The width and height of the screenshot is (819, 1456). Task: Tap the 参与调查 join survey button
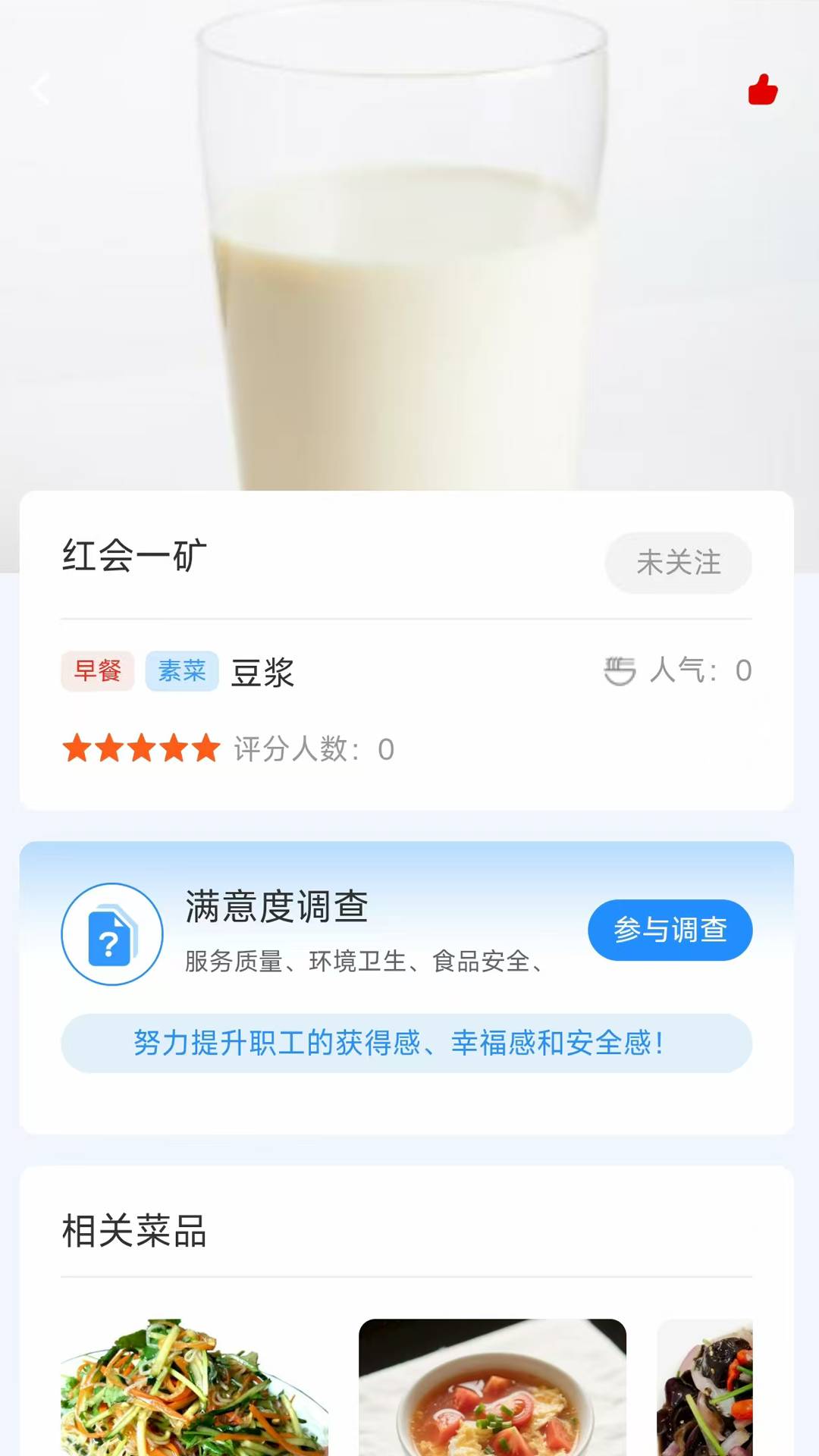[x=670, y=930]
